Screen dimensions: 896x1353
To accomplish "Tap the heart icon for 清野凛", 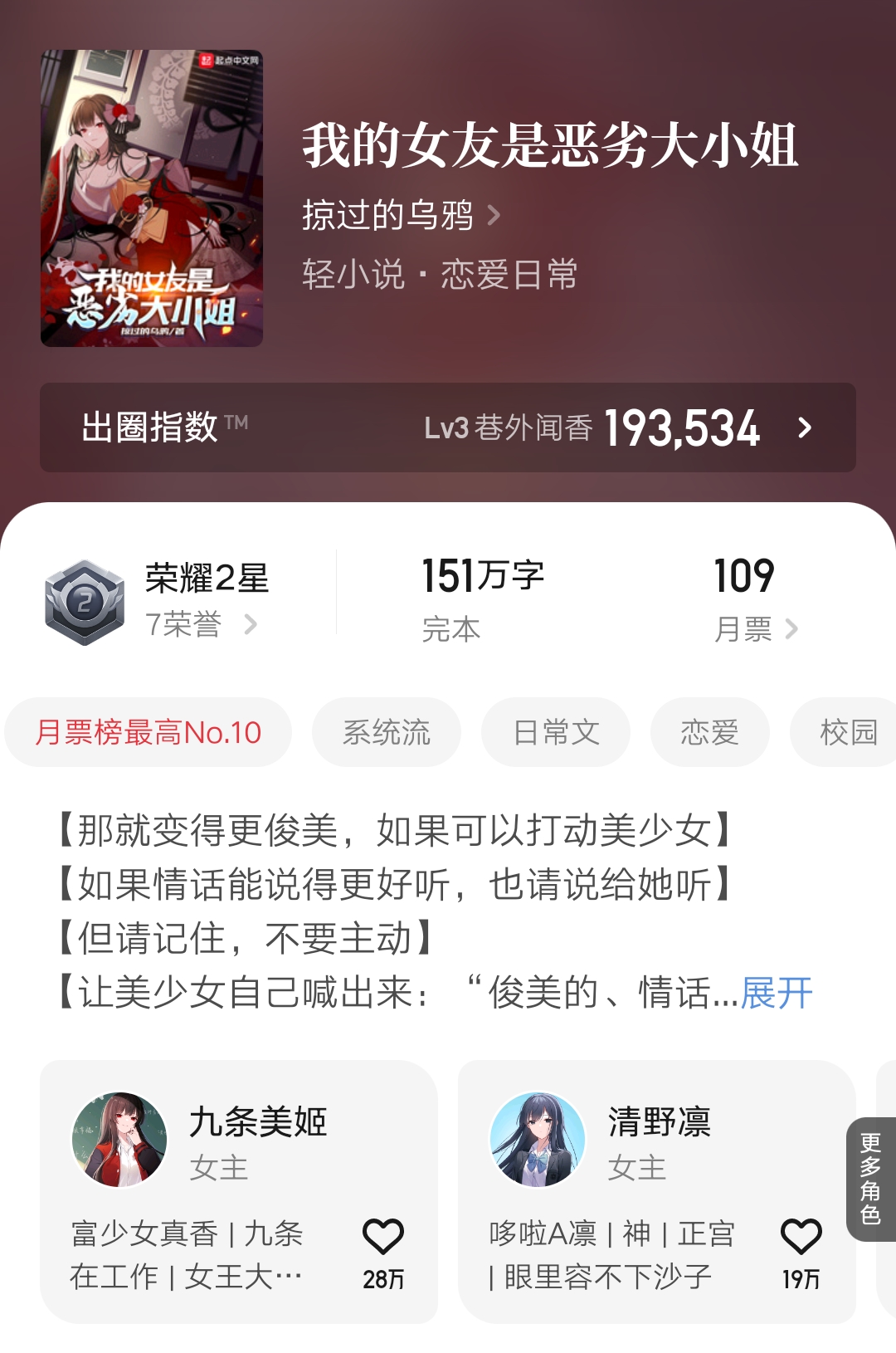I will coord(801,1242).
